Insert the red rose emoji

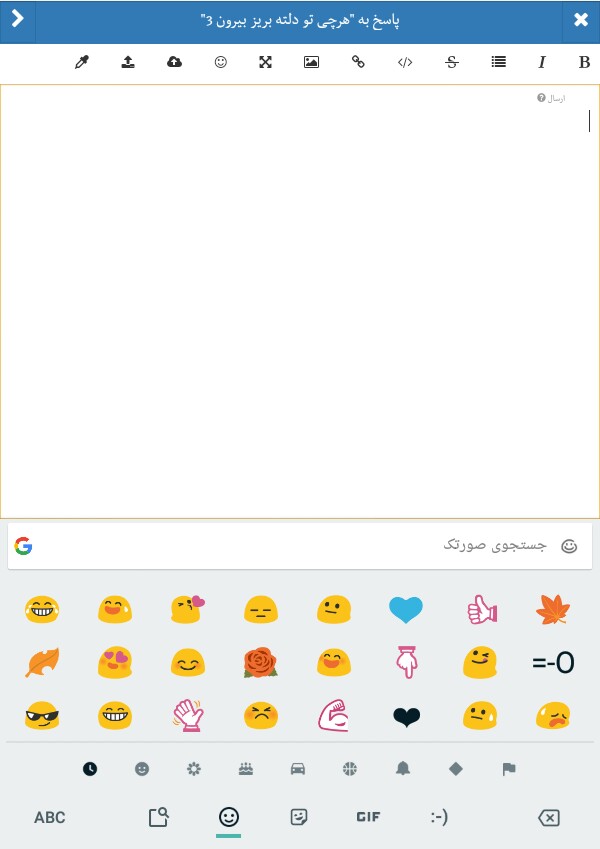(x=260, y=662)
